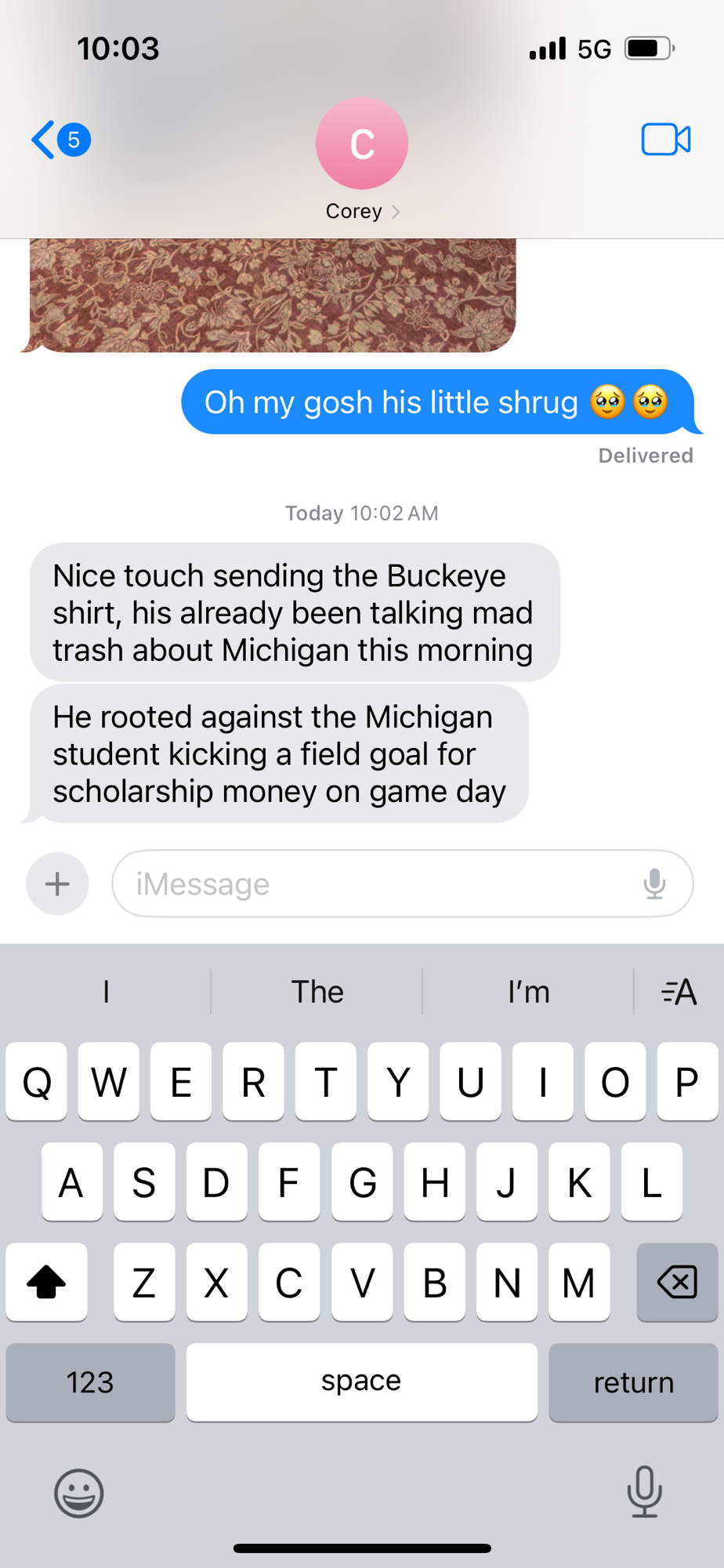724x1568 pixels.
Task: Start a FaceTime video call with Corey
Action: [x=665, y=140]
